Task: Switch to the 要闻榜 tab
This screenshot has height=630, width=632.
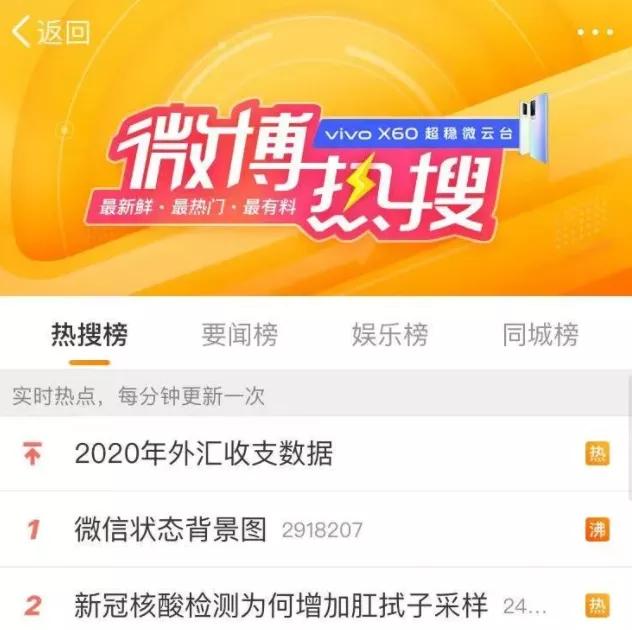Action: [x=240, y=335]
